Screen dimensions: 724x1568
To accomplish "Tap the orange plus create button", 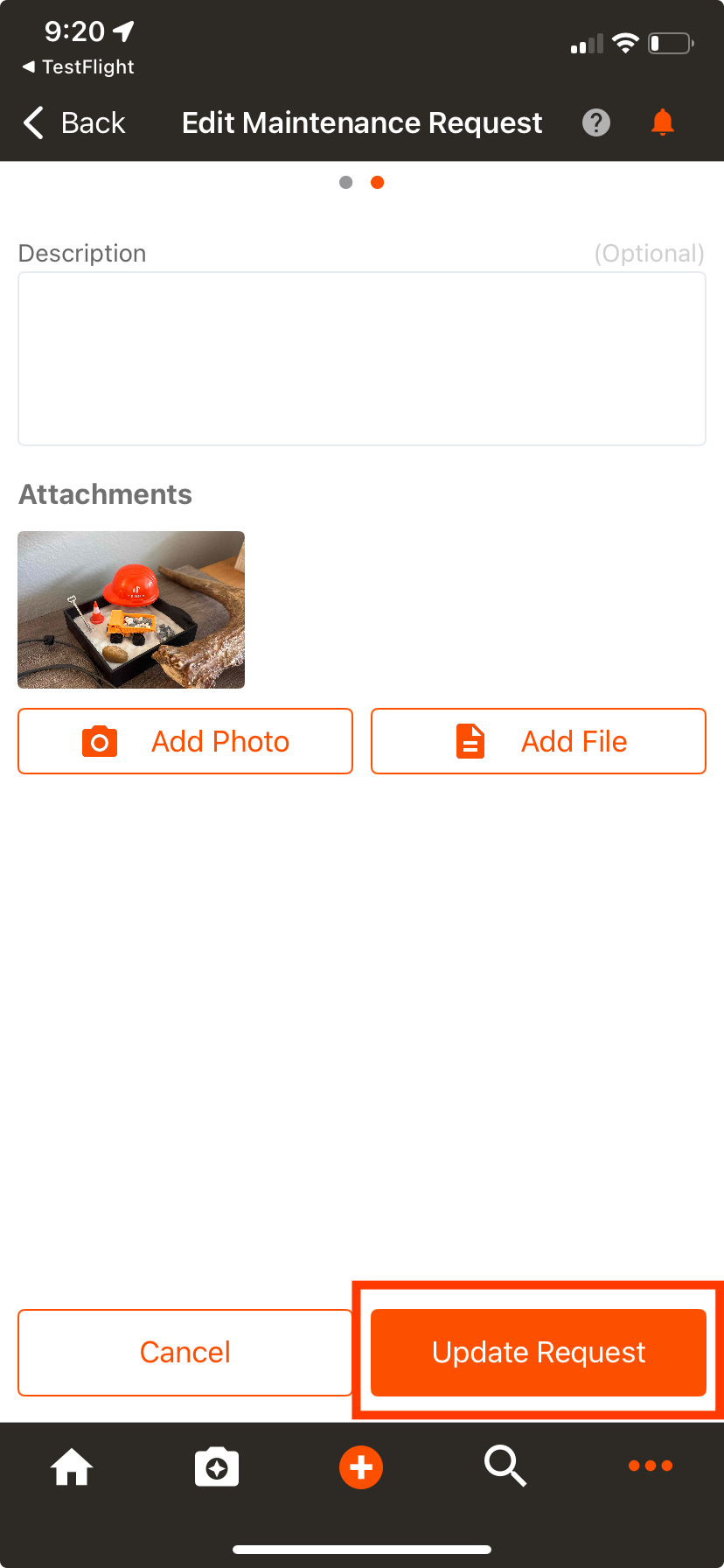I will click(x=361, y=1466).
